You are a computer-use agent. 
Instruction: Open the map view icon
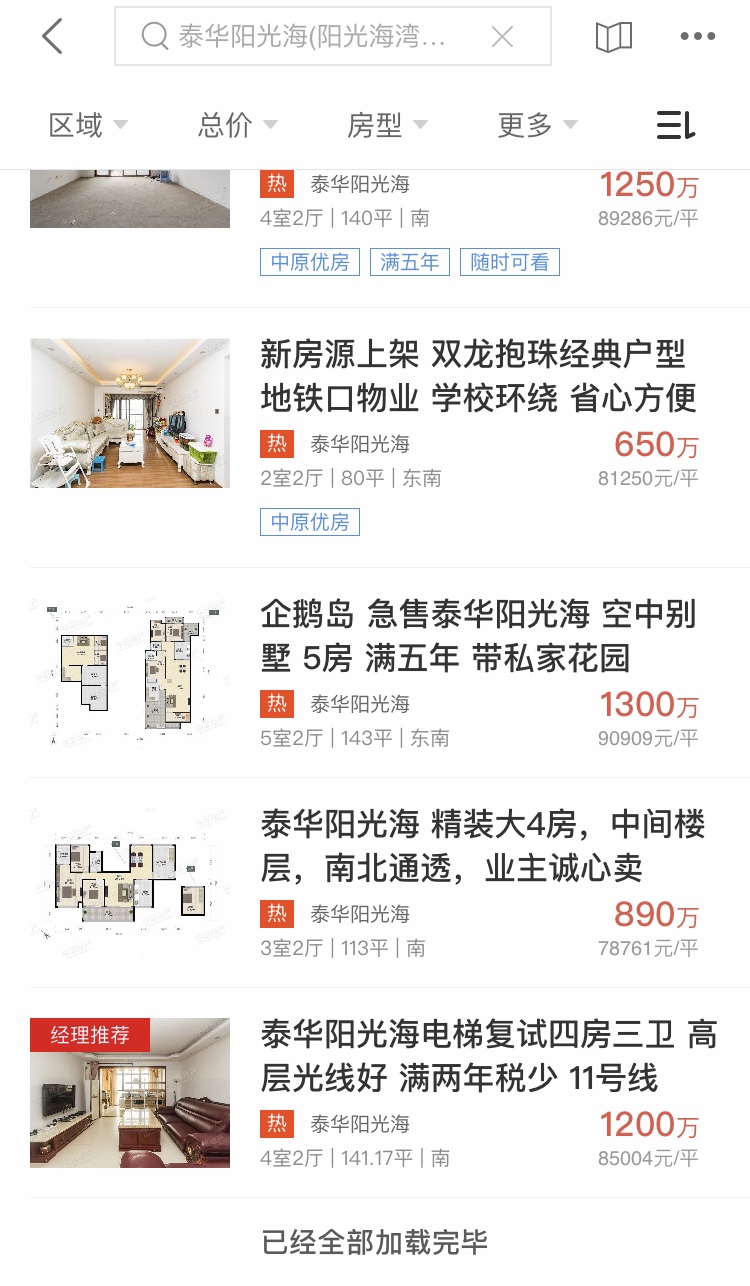point(613,37)
